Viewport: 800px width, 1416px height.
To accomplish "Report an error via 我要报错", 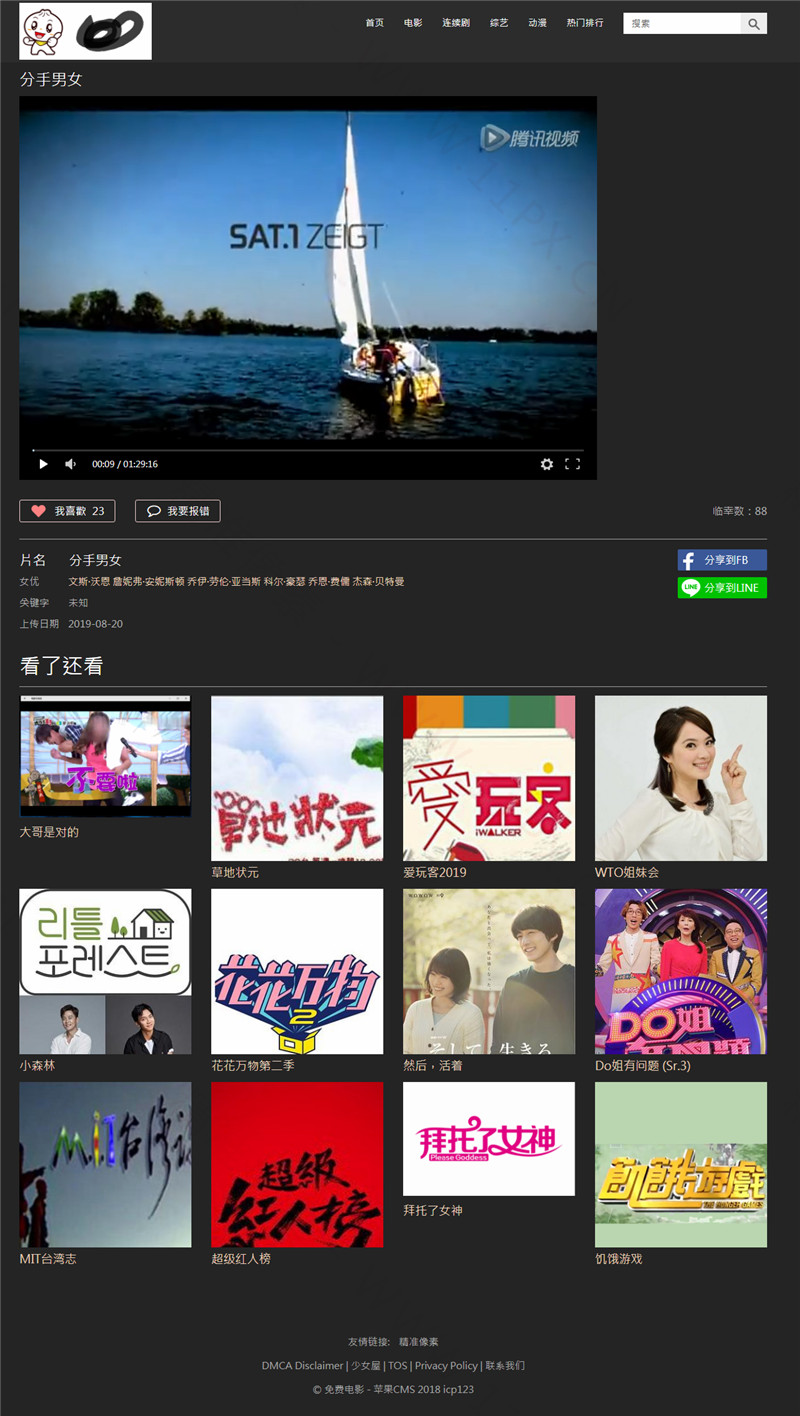I will pyautogui.click(x=178, y=511).
